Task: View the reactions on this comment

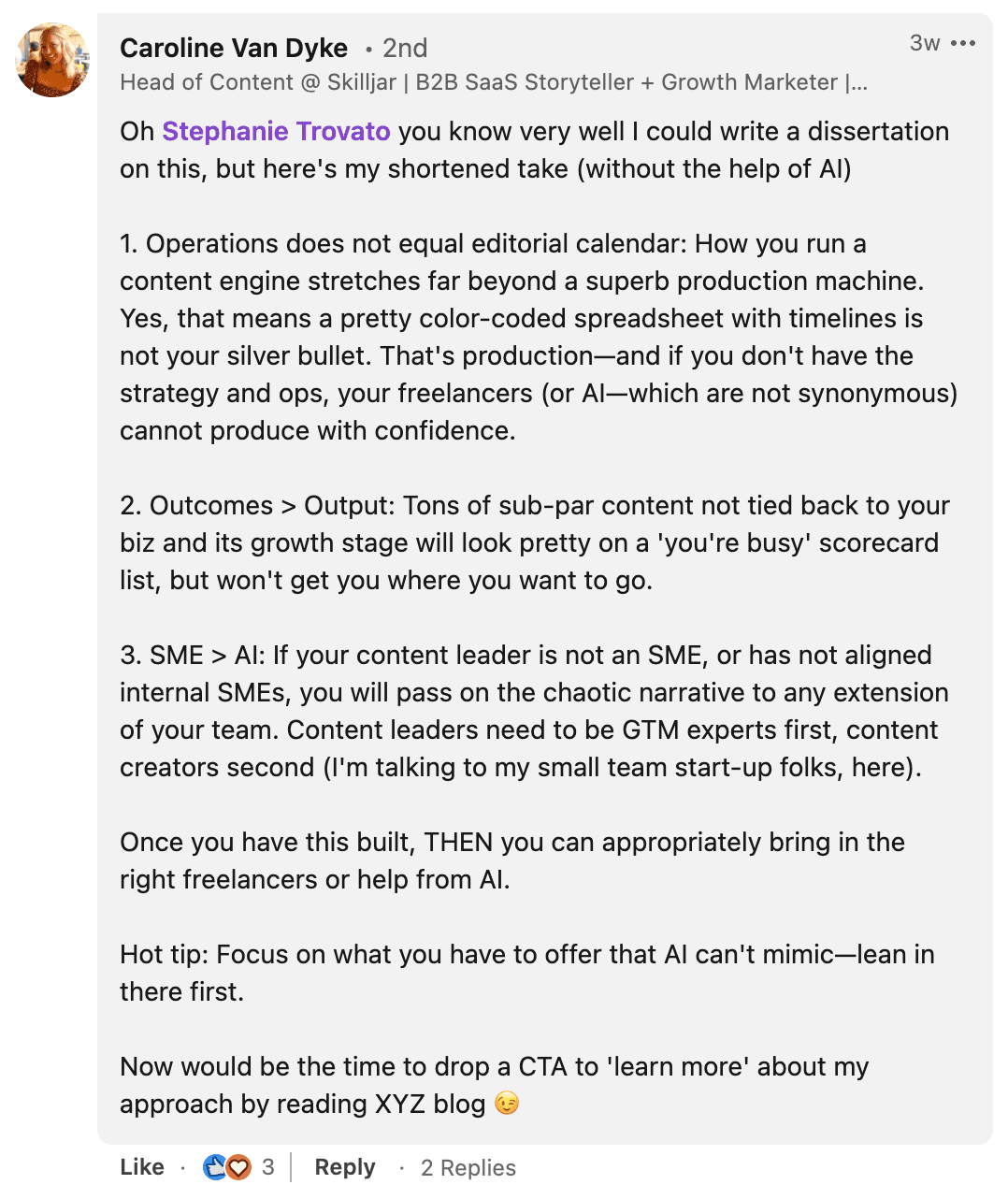Action: 238,1167
